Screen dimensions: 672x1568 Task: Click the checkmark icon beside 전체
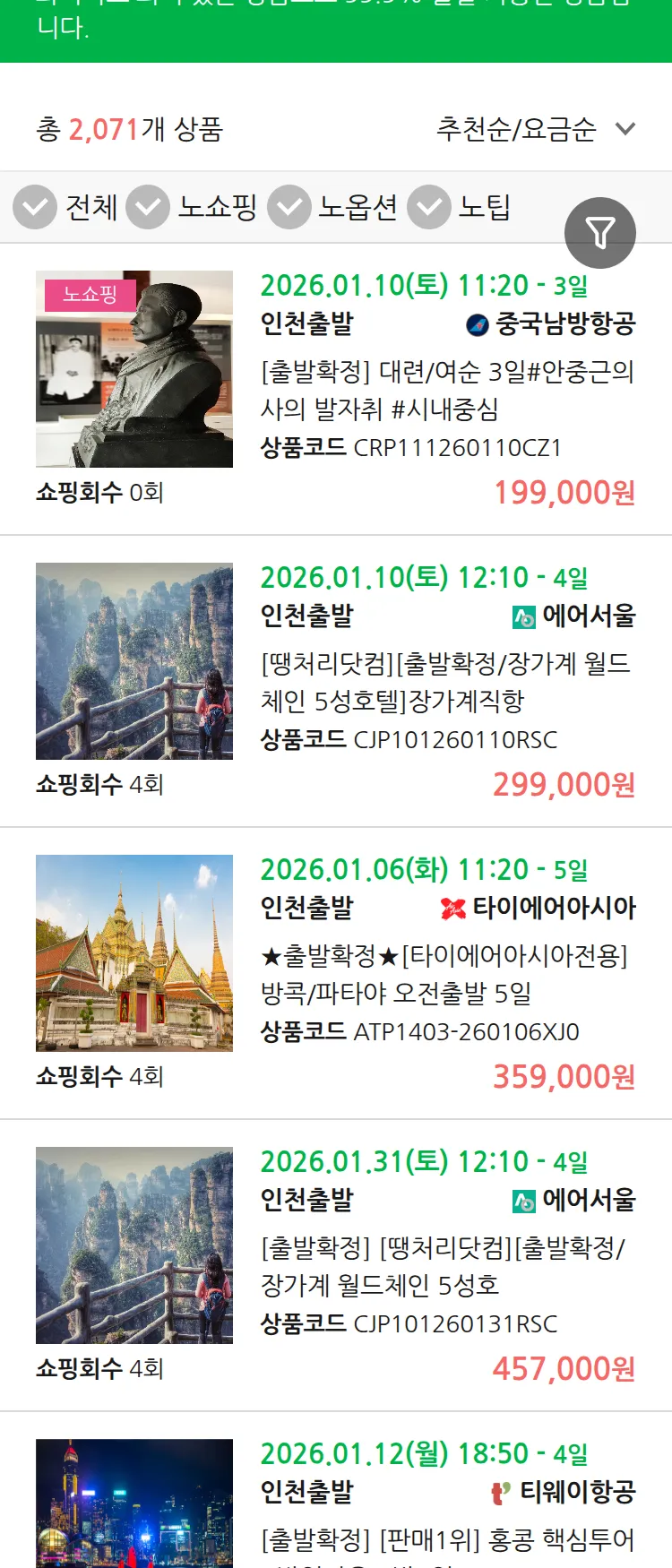34,207
